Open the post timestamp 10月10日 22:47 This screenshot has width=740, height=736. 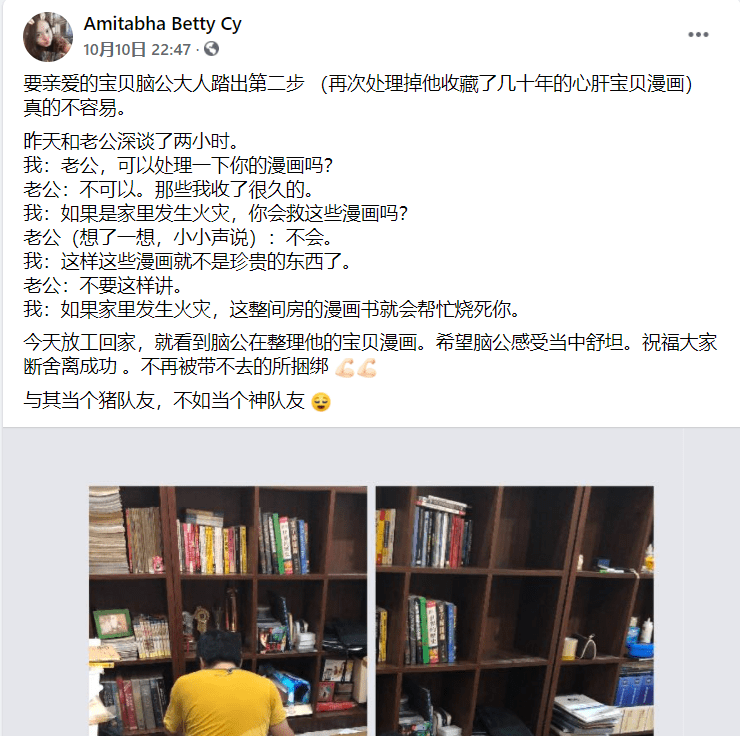tap(138, 48)
